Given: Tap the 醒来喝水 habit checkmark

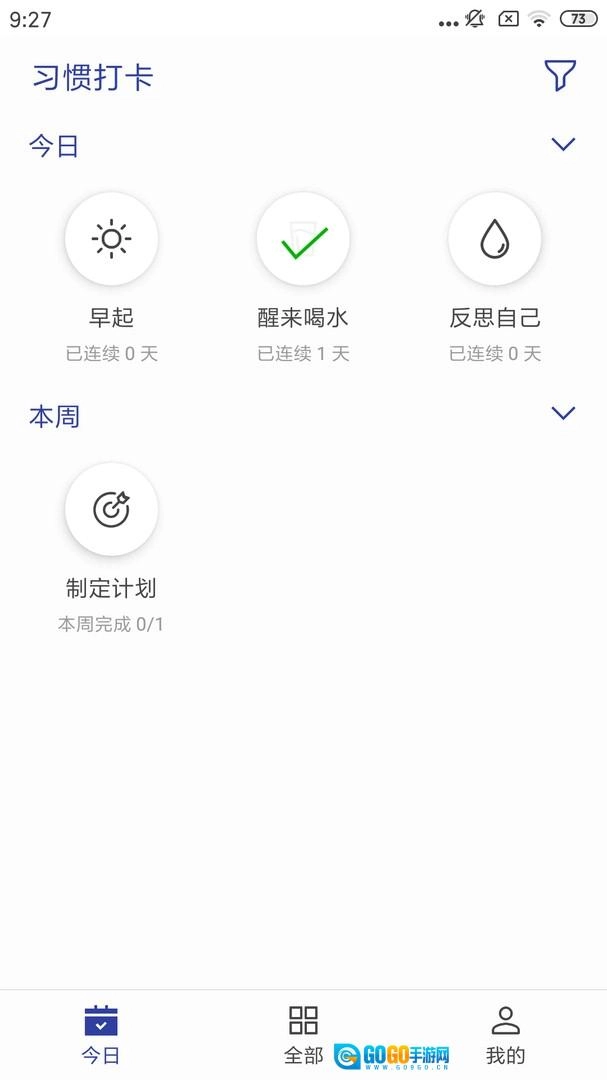Looking at the screenshot, I should [303, 239].
